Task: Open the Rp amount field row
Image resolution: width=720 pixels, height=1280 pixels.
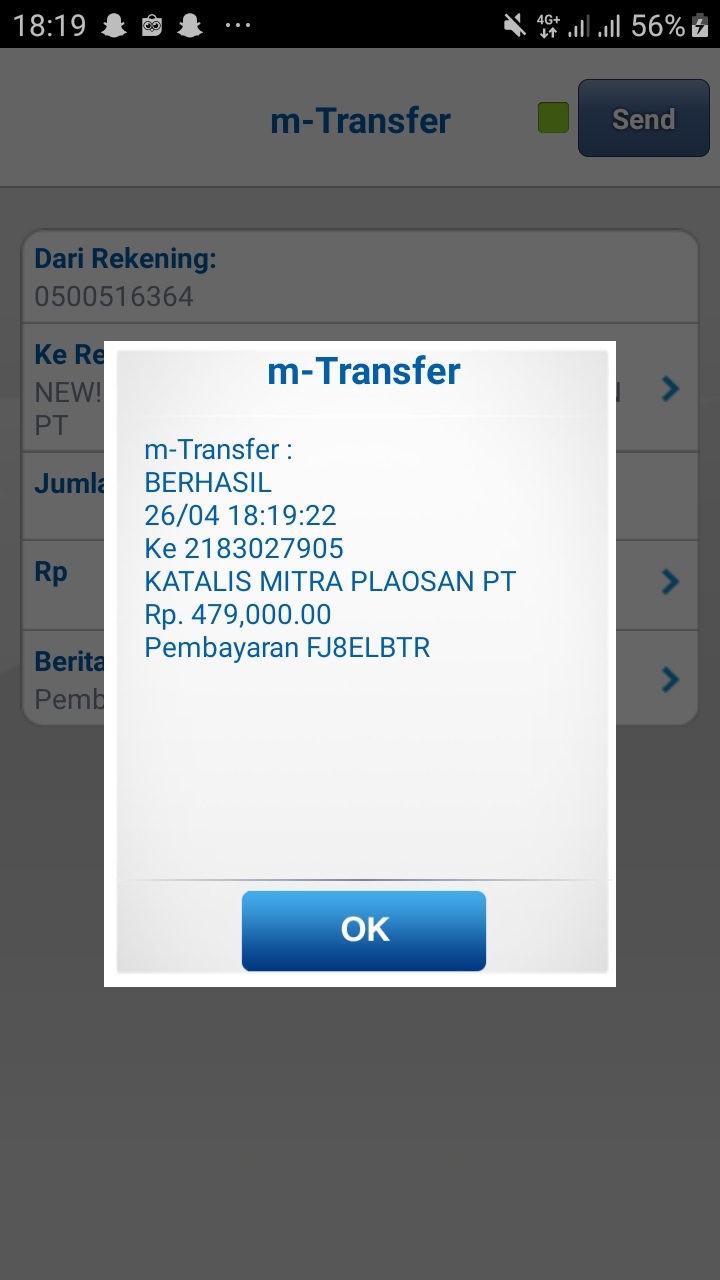Action: [x=360, y=585]
